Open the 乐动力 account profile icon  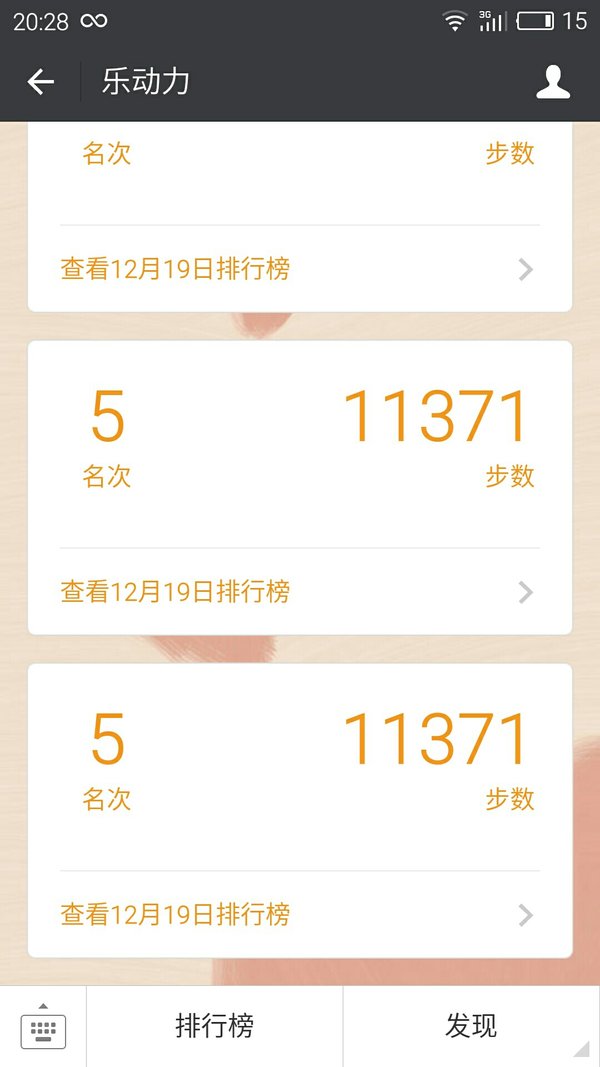[x=553, y=82]
